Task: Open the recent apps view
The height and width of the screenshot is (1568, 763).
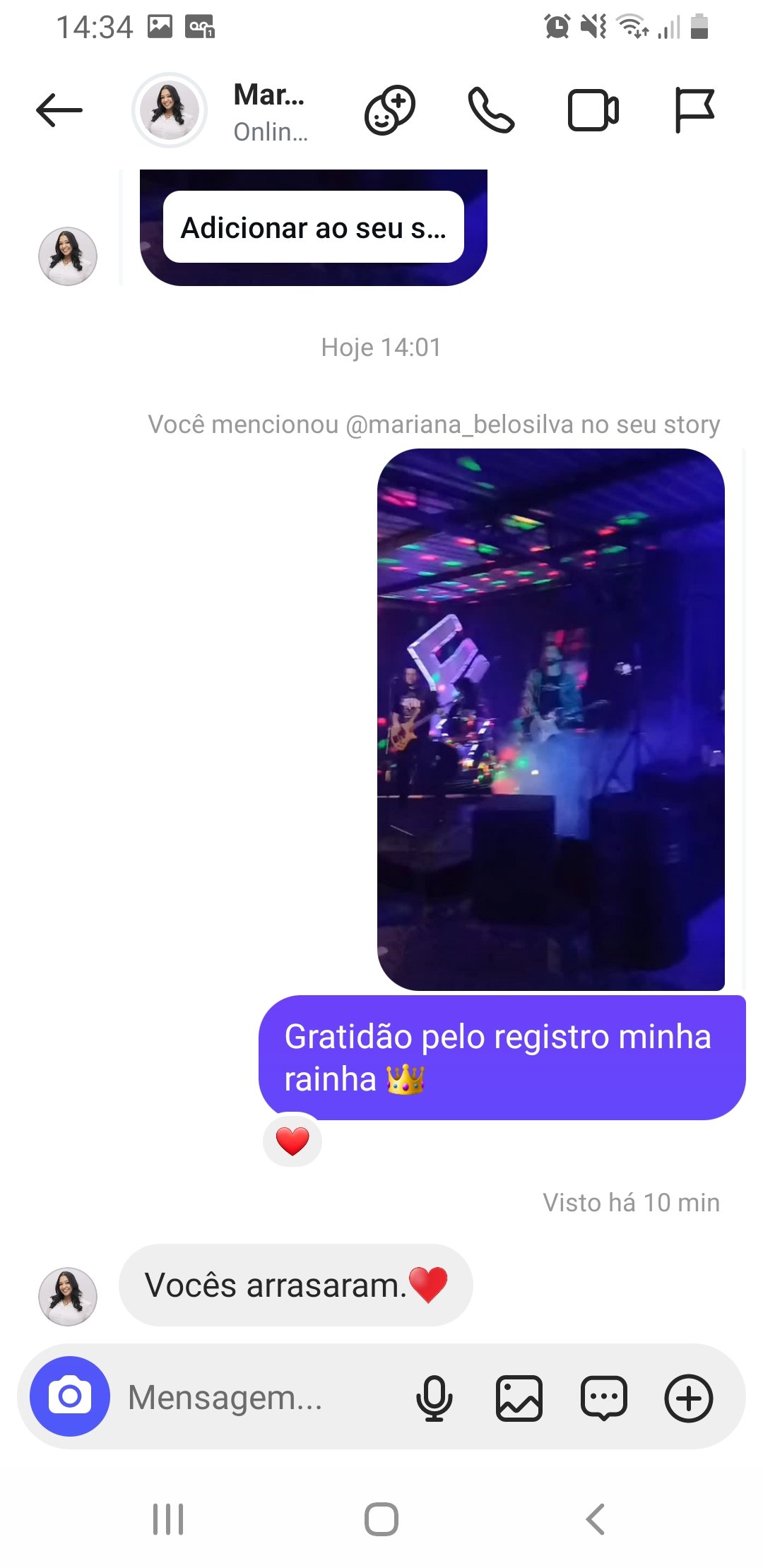Action: coord(168,1519)
